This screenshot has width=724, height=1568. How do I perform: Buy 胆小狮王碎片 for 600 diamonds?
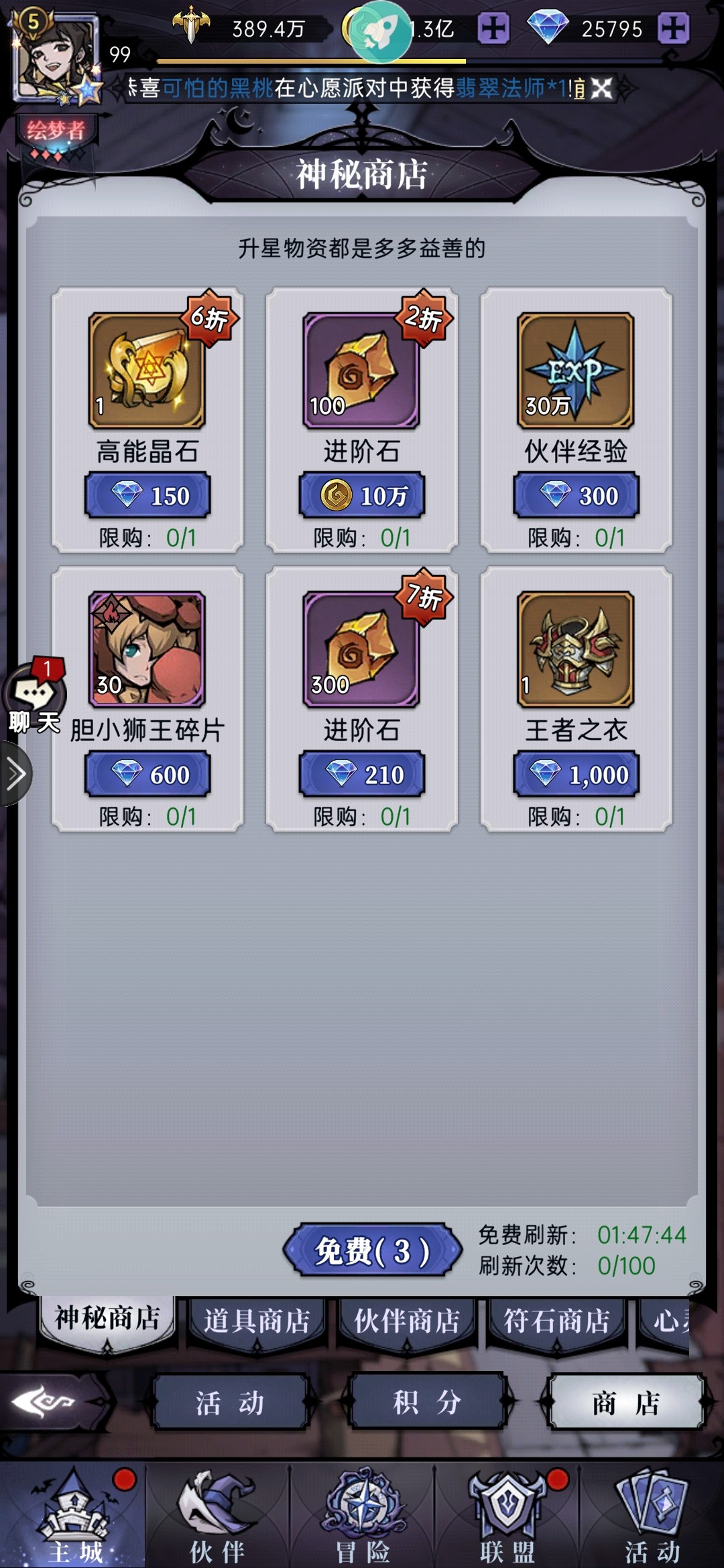tap(147, 775)
